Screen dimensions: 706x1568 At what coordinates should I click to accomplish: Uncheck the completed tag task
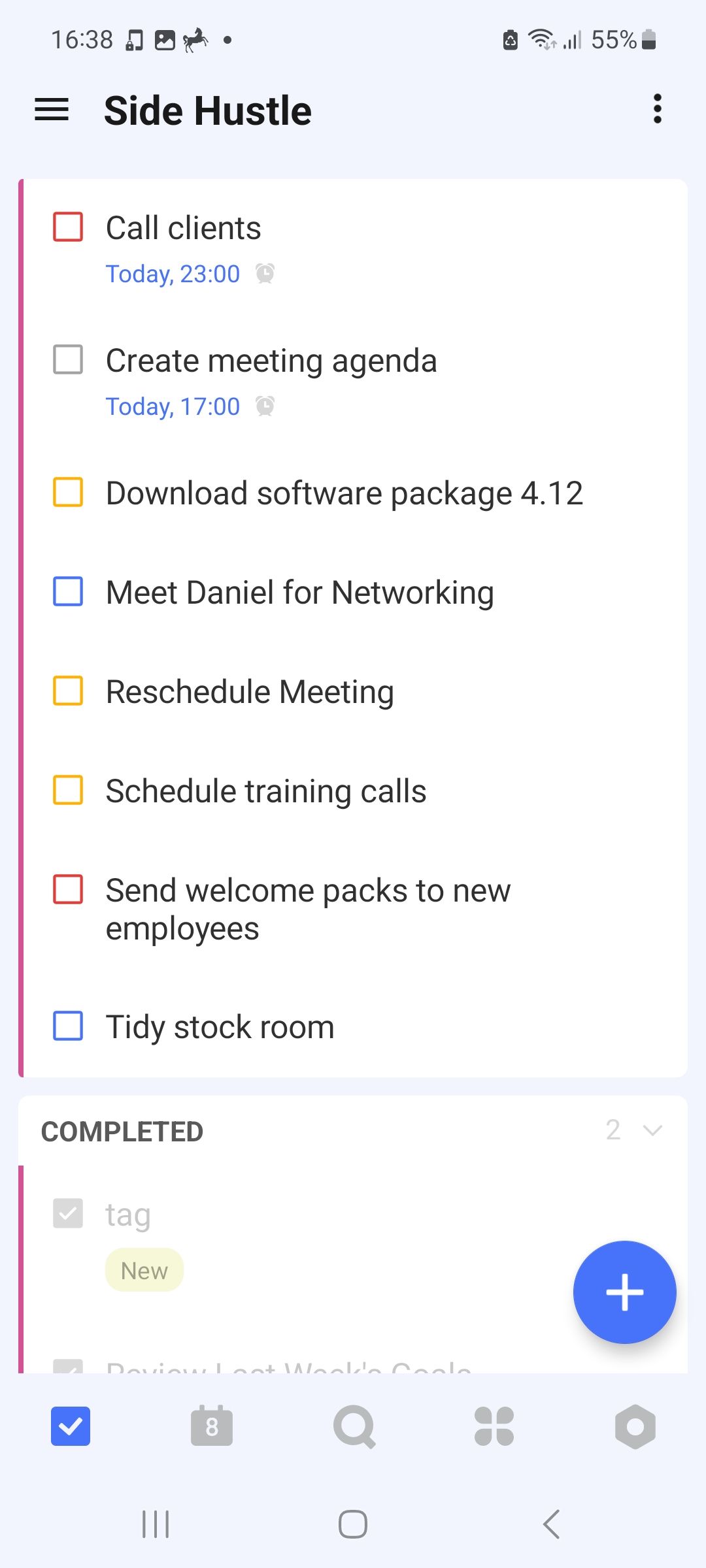click(x=68, y=1213)
